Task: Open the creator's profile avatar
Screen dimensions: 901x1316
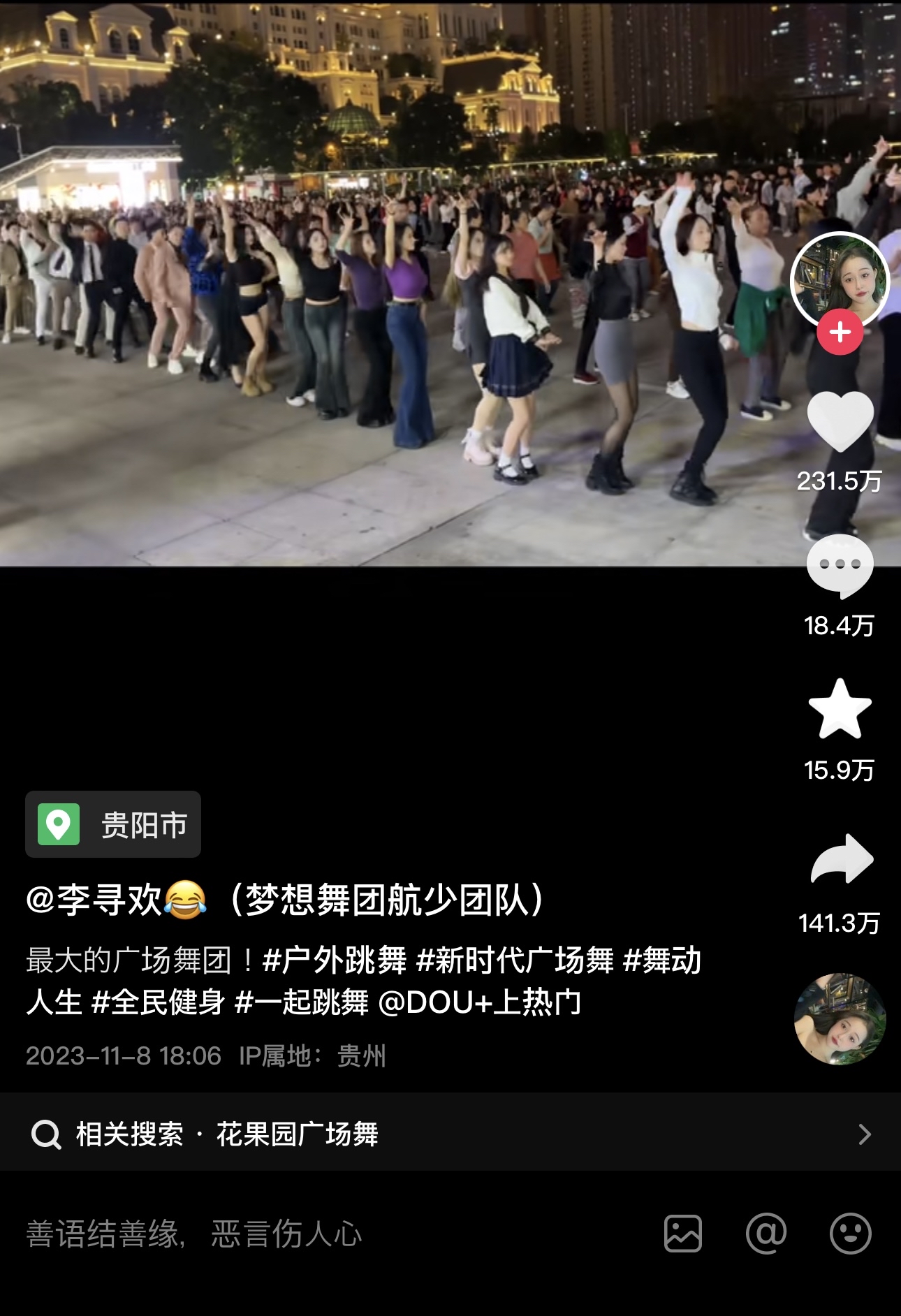Action: (x=840, y=279)
